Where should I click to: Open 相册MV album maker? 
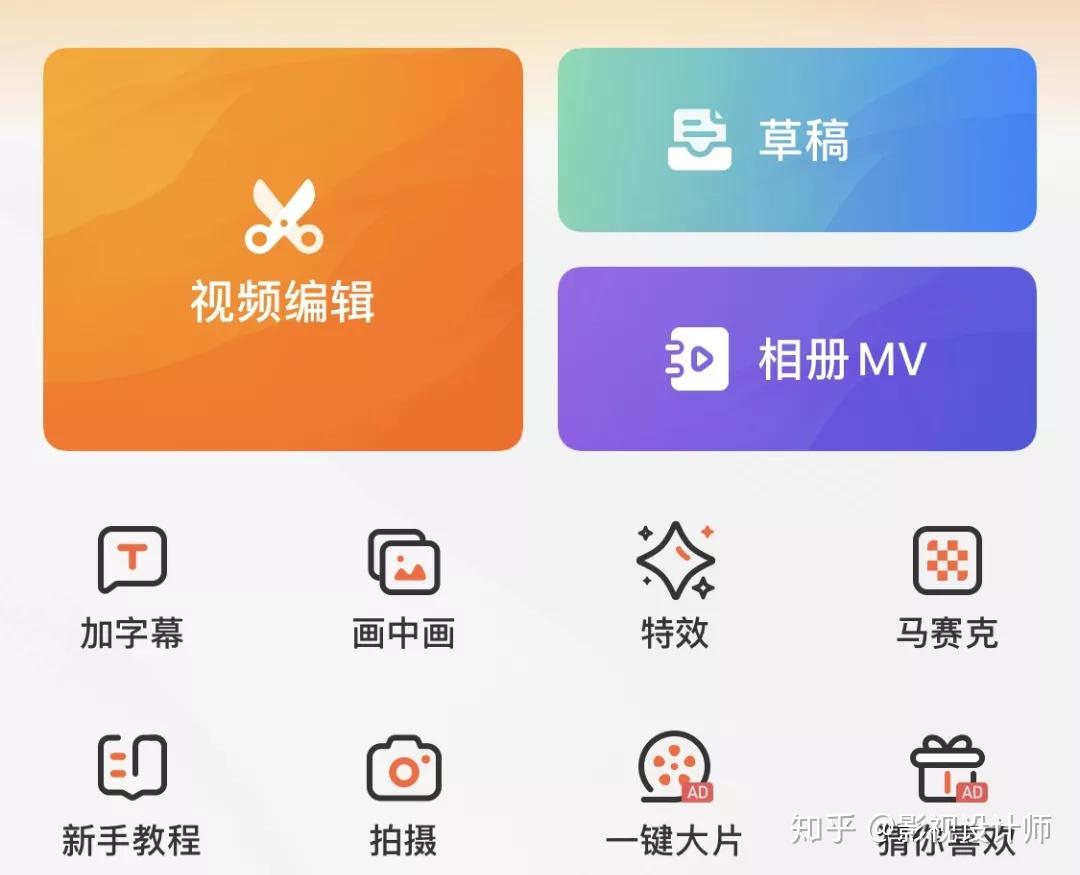tap(797, 359)
